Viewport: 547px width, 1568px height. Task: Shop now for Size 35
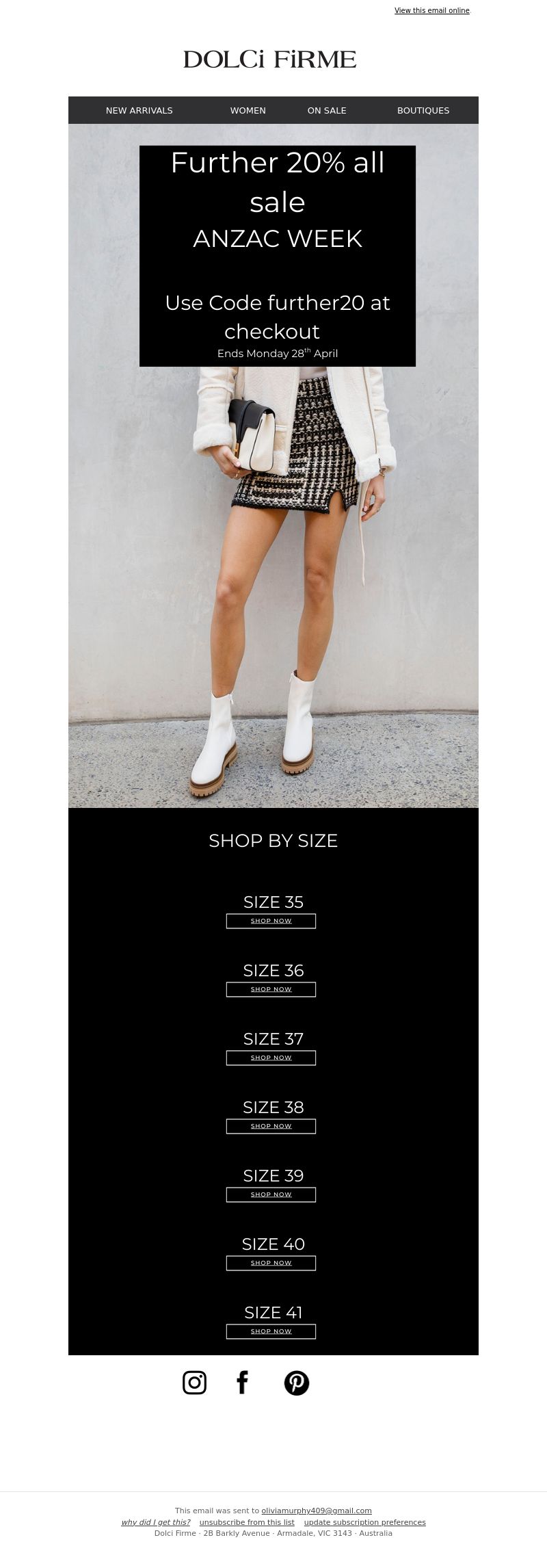[271, 921]
